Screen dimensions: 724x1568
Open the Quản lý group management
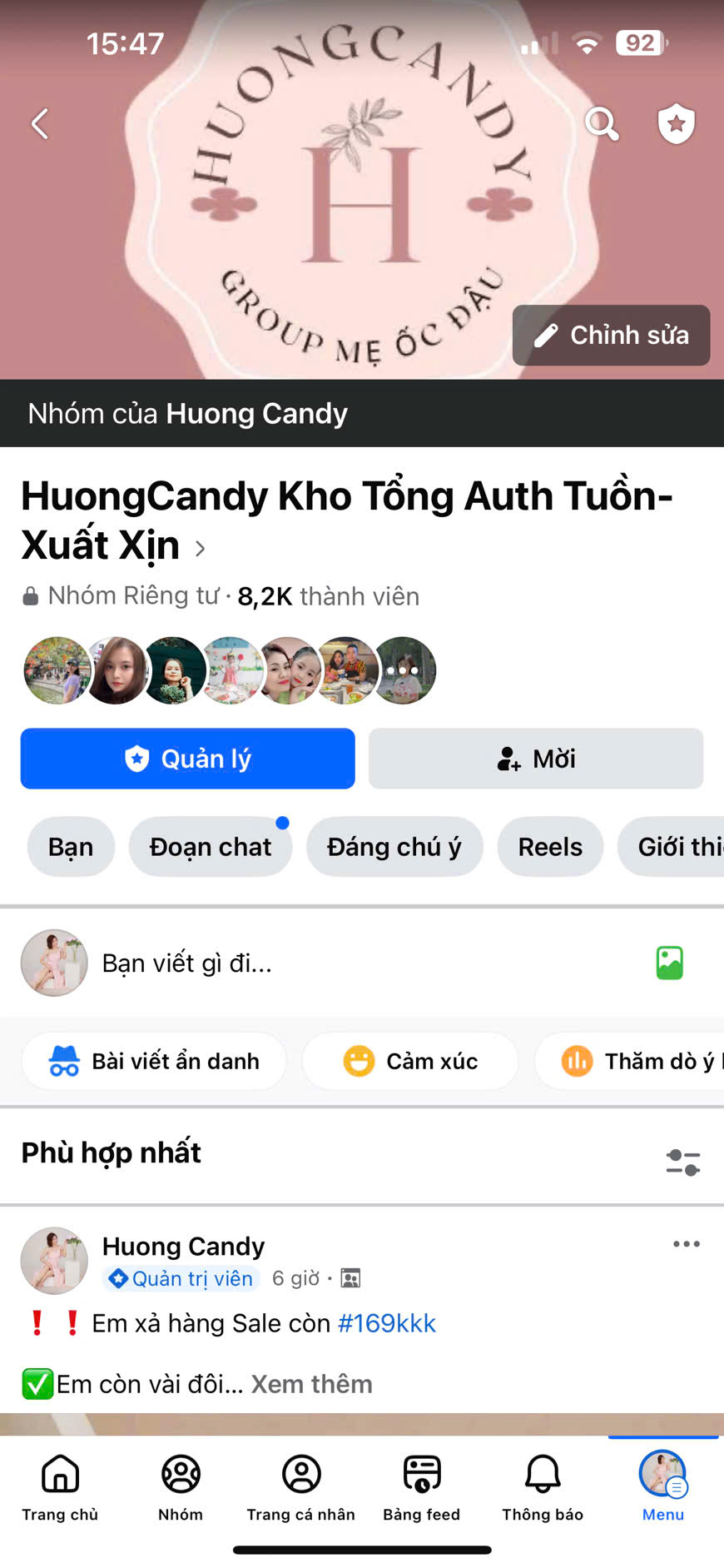[187, 759]
